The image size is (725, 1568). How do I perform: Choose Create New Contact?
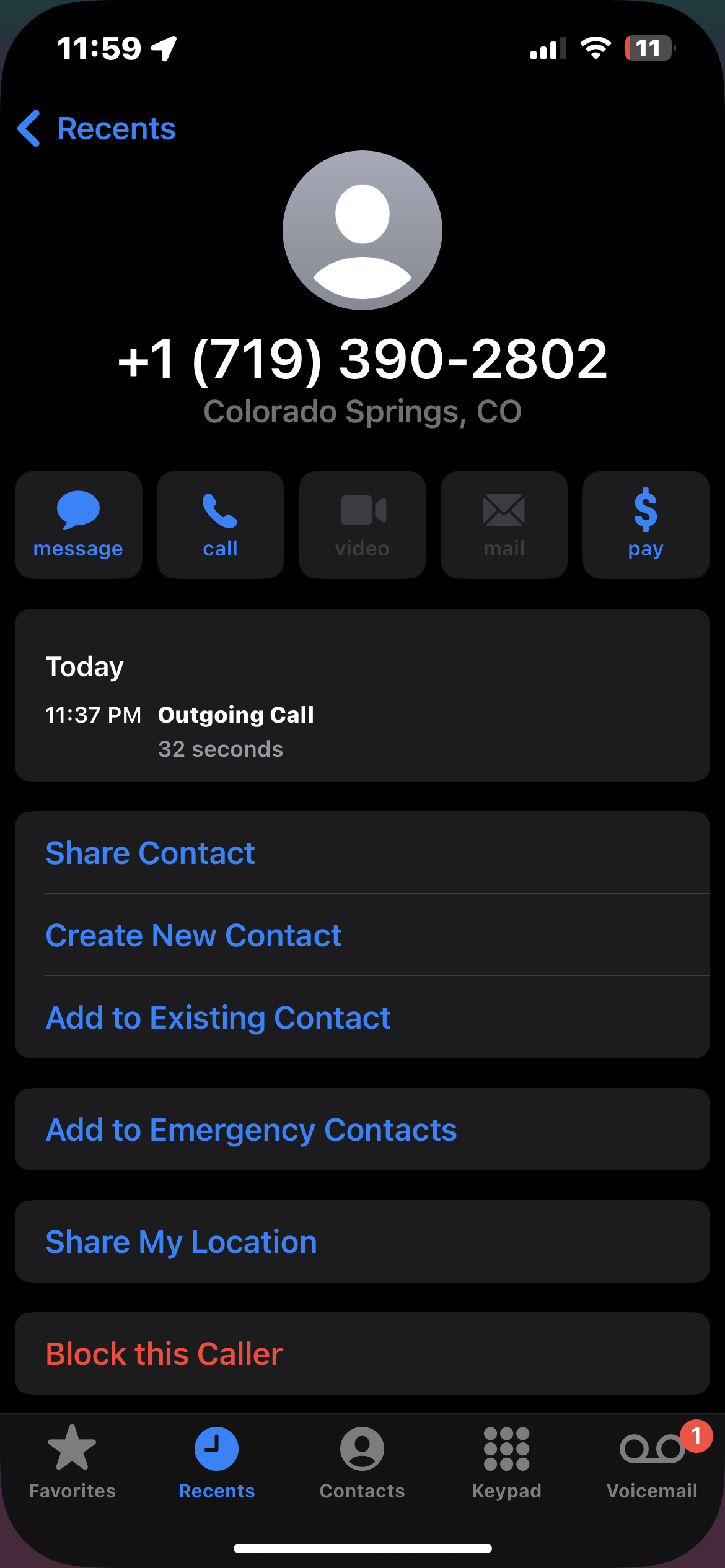193,935
